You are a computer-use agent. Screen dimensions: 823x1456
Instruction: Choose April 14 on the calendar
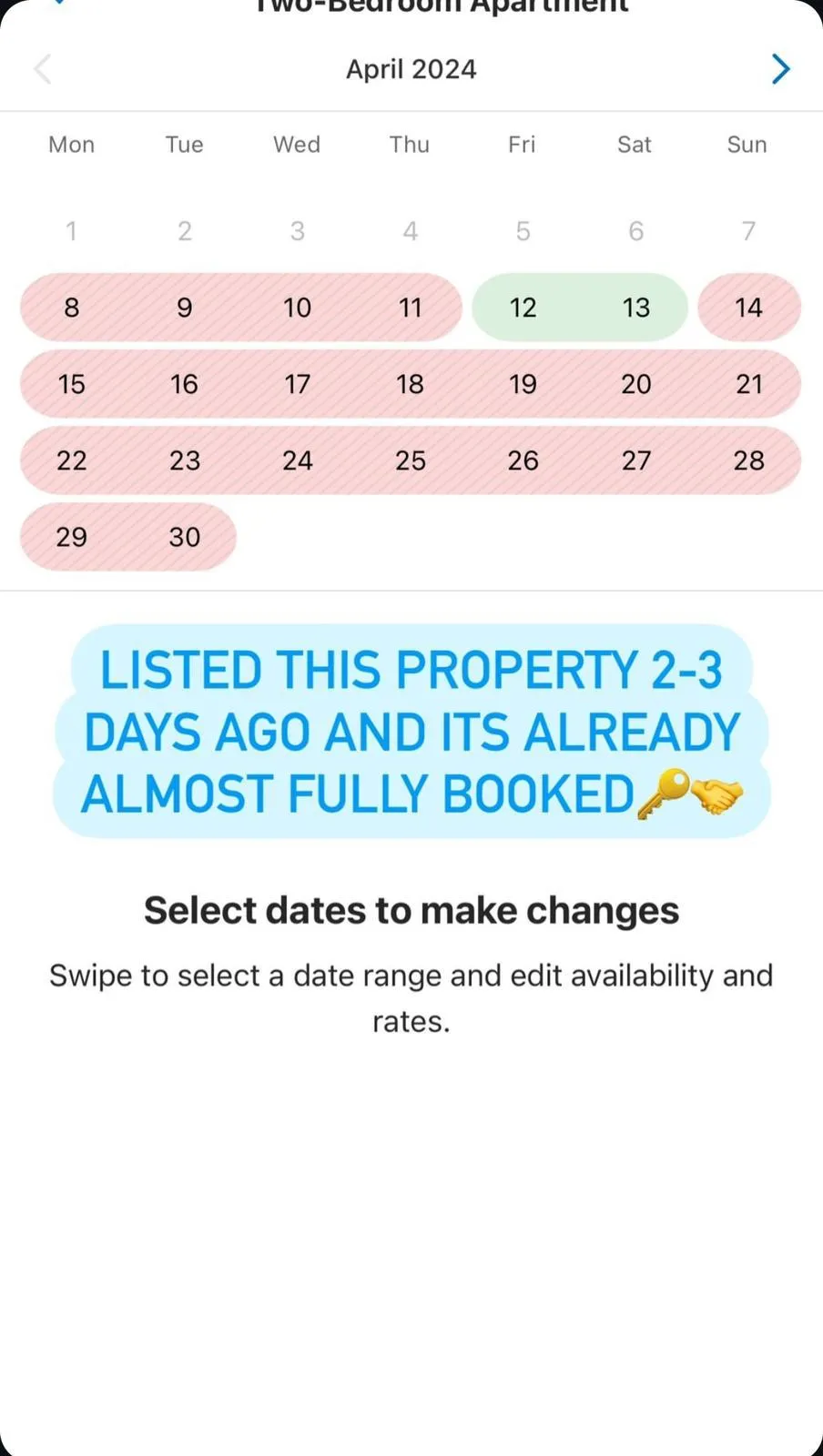click(x=749, y=308)
